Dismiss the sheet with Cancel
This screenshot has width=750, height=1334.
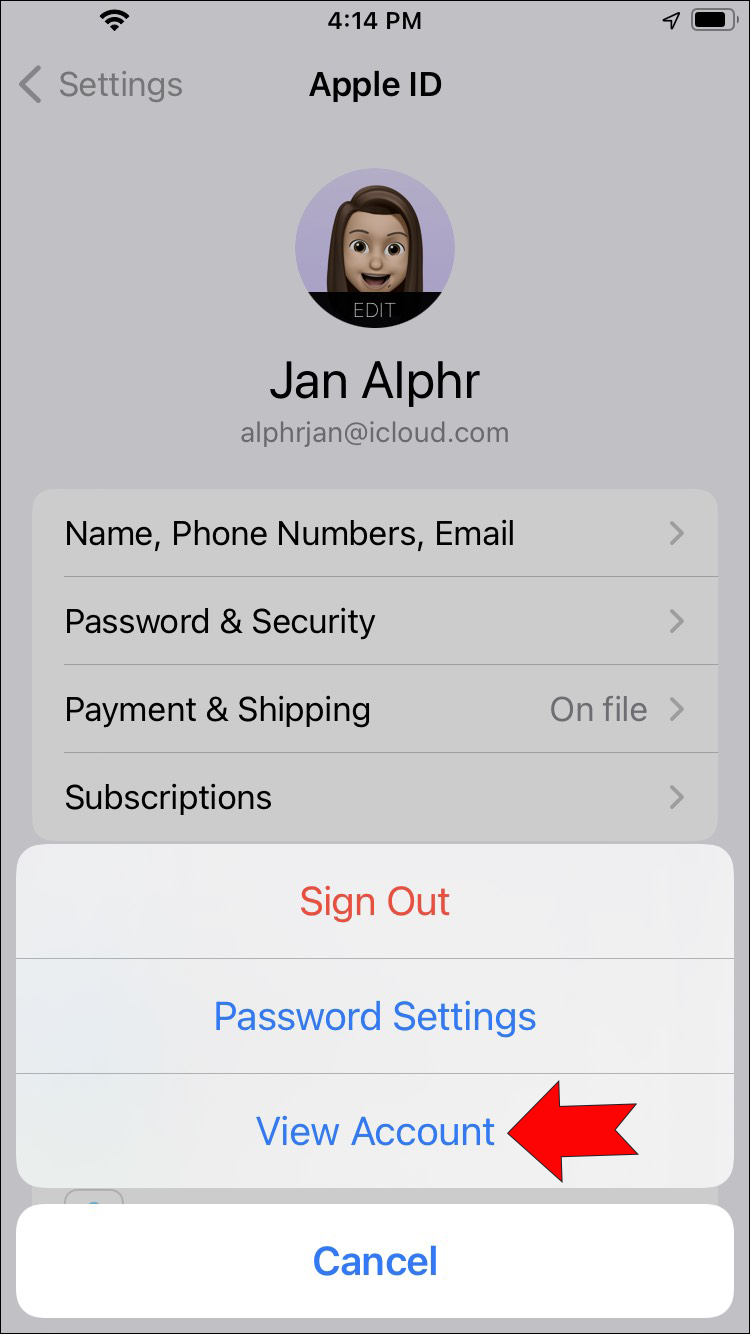pos(375,1261)
